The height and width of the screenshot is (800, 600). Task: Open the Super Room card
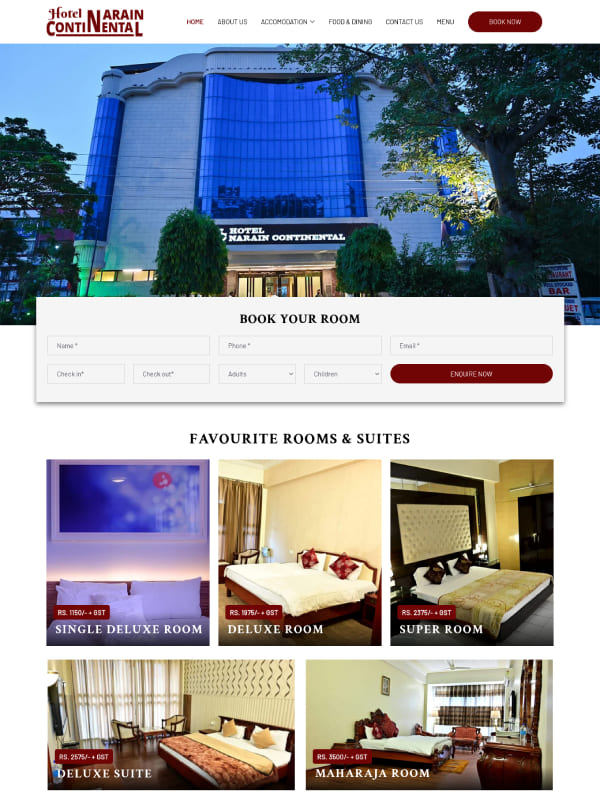(x=471, y=552)
